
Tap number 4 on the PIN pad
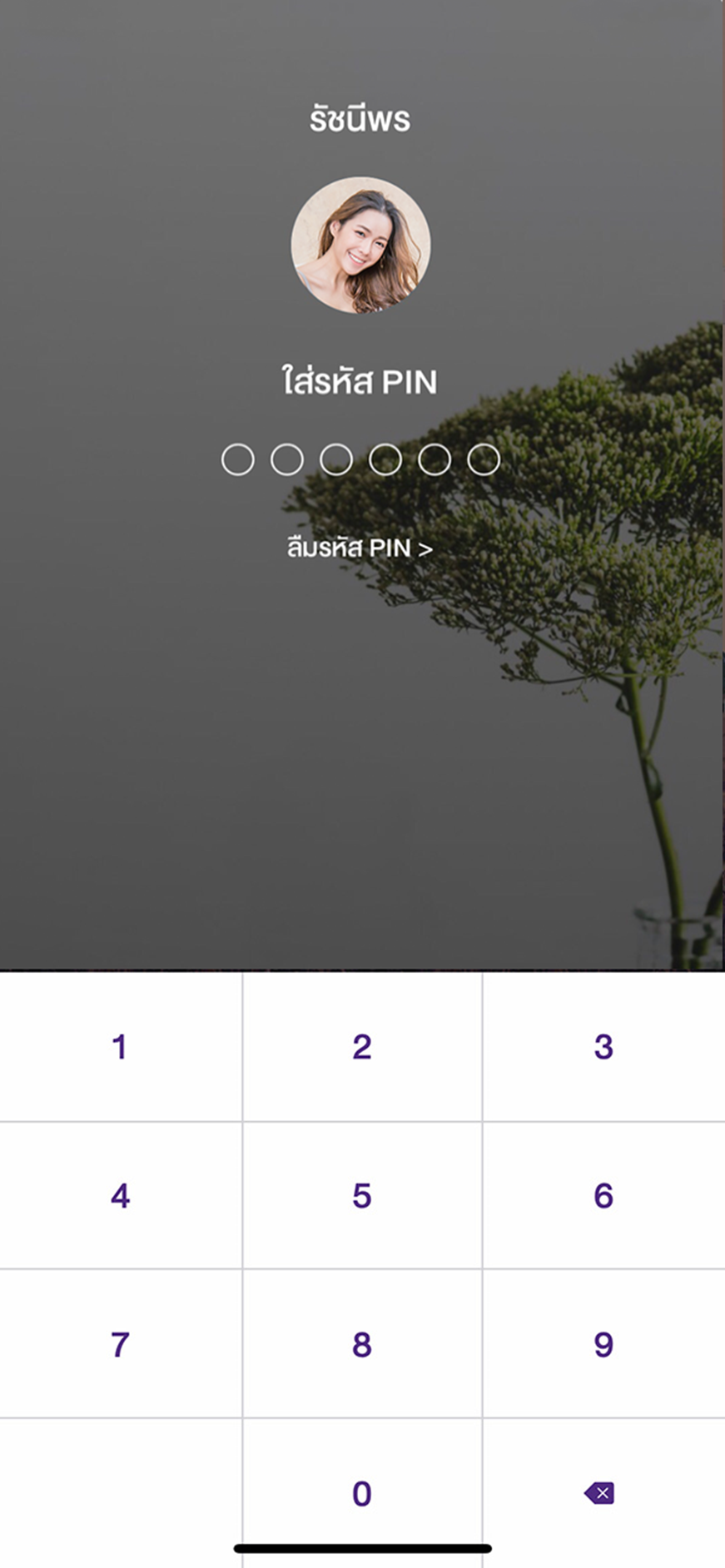121,1196
